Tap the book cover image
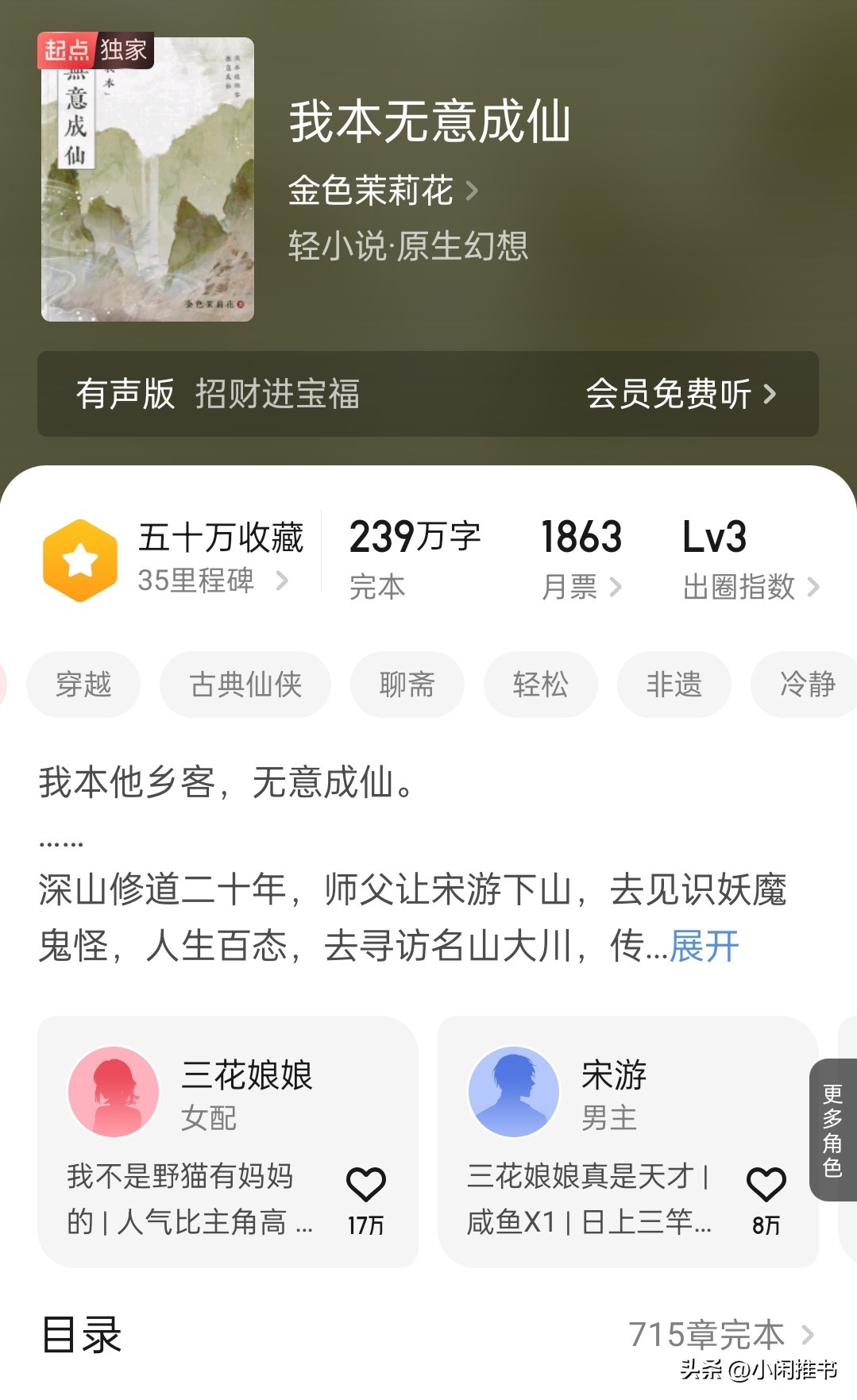Screen dimensions: 857x1400 tap(148, 179)
